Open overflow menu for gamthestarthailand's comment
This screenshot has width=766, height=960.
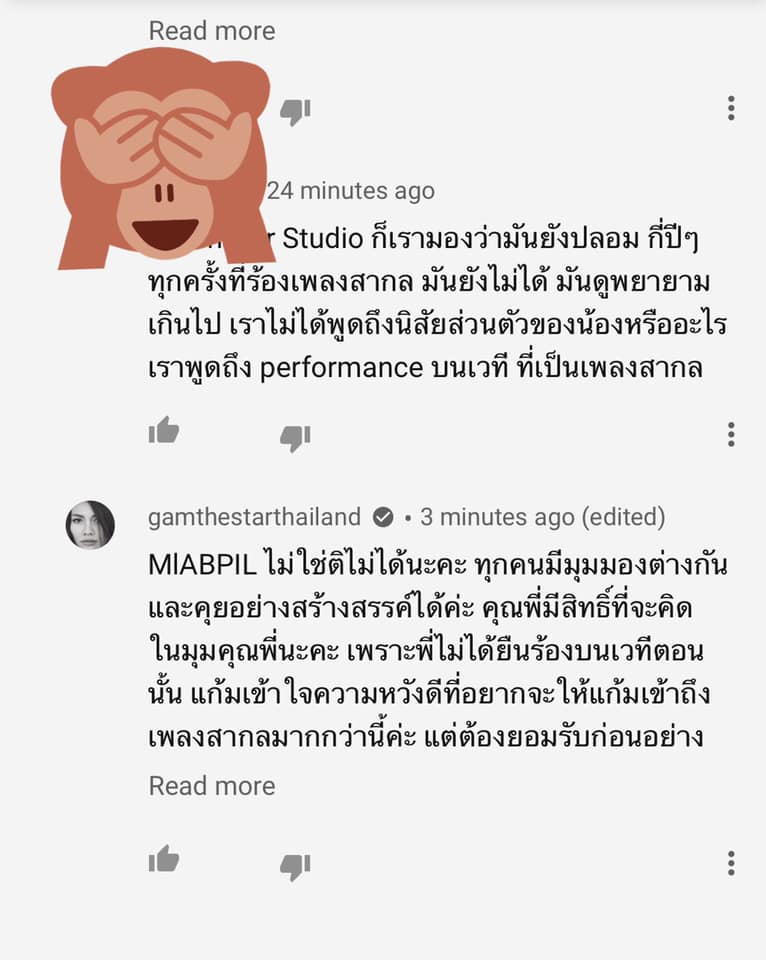pyautogui.click(x=731, y=863)
